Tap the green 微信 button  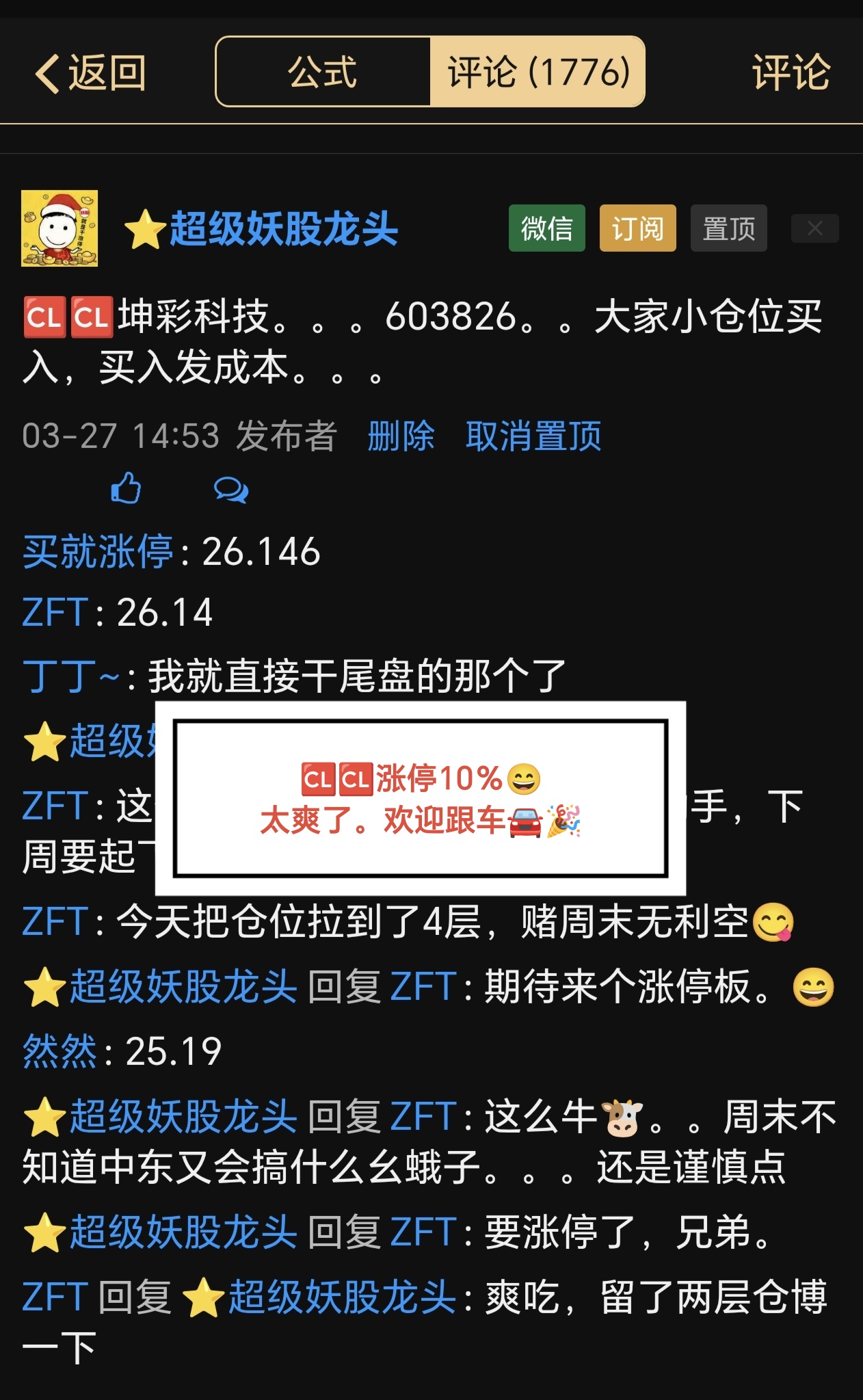pos(546,228)
